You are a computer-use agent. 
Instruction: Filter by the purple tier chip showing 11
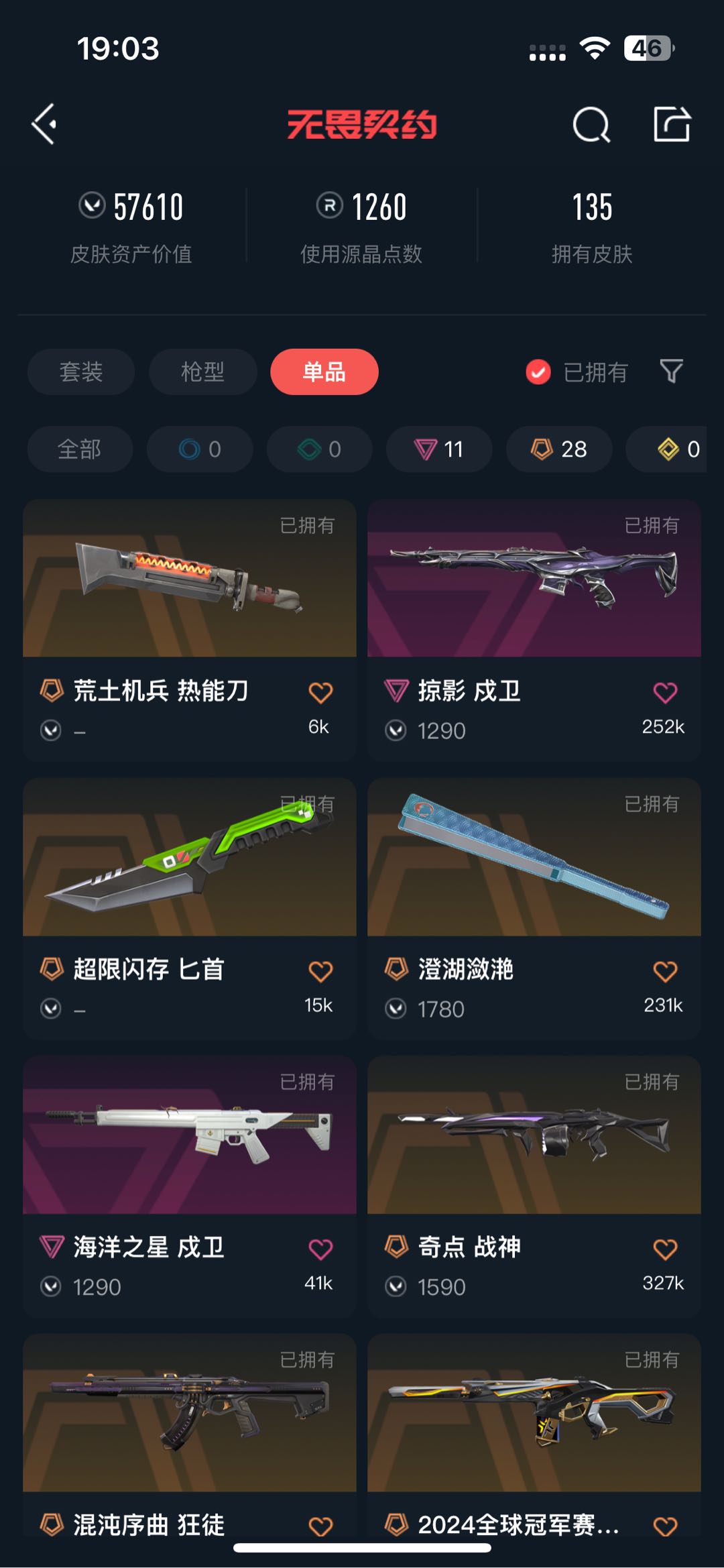tap(439, 449)
